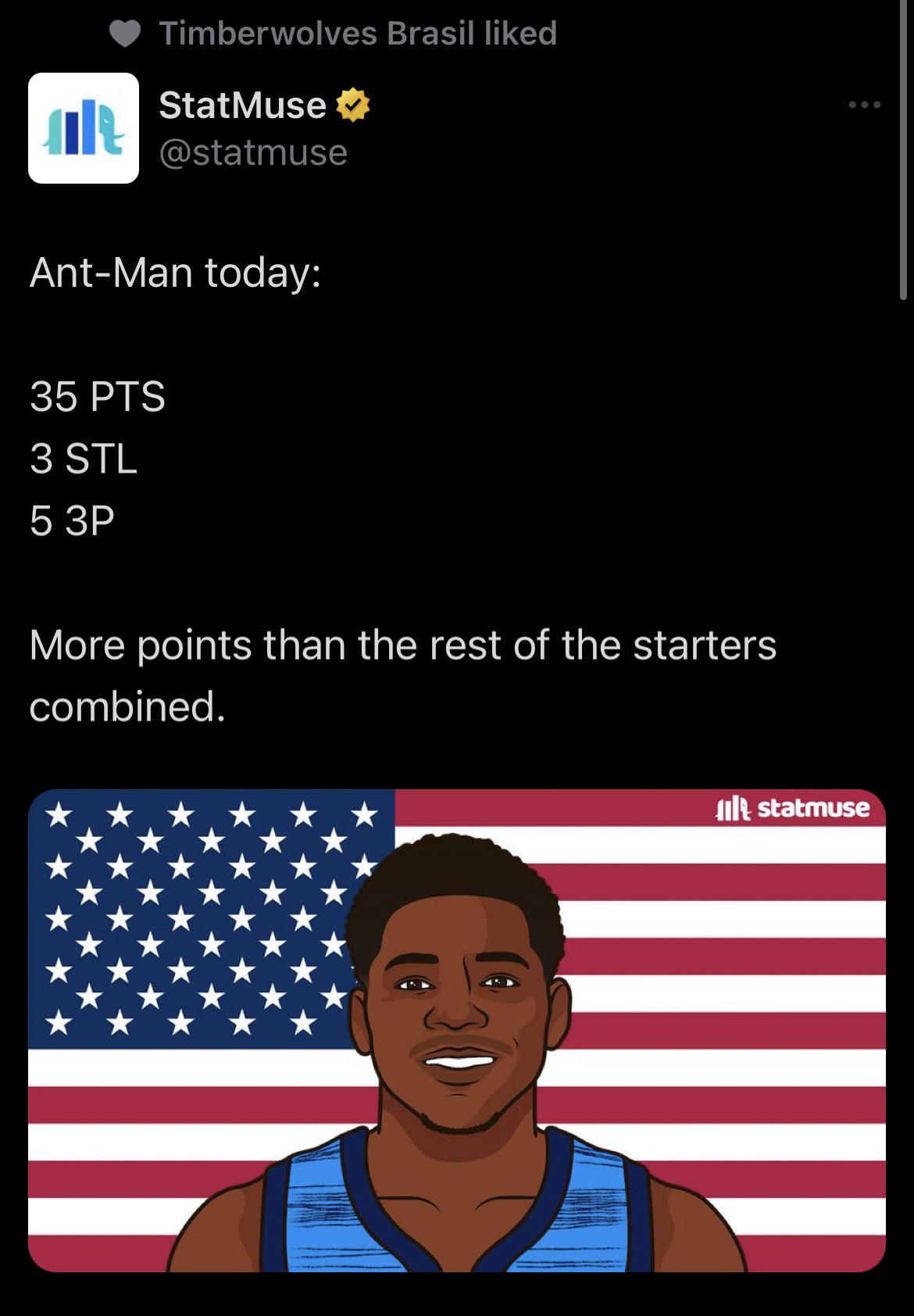This screenshot has height=1316, width=914.
Task: Open the Timberwolves Brasil liked link
Action: tap(357, 34)
